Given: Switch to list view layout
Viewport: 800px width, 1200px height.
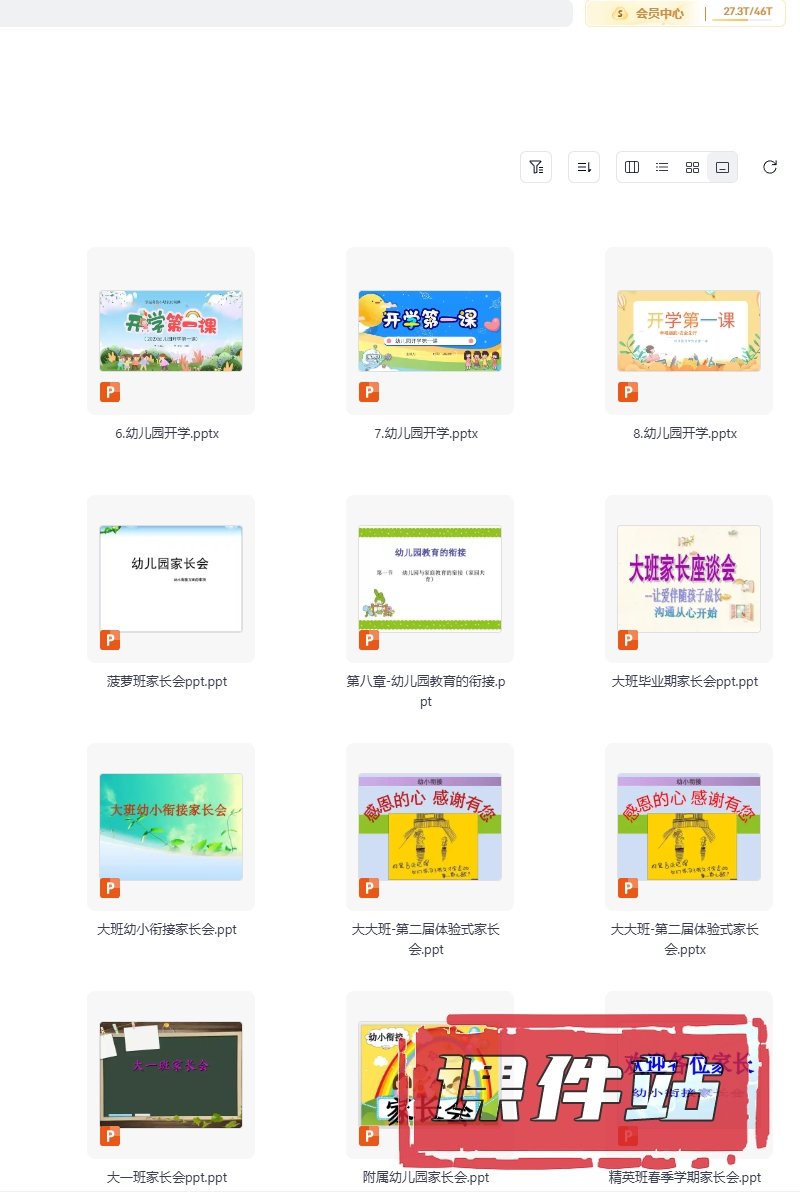Looking at the screenshot, I should tap(662, 167).
